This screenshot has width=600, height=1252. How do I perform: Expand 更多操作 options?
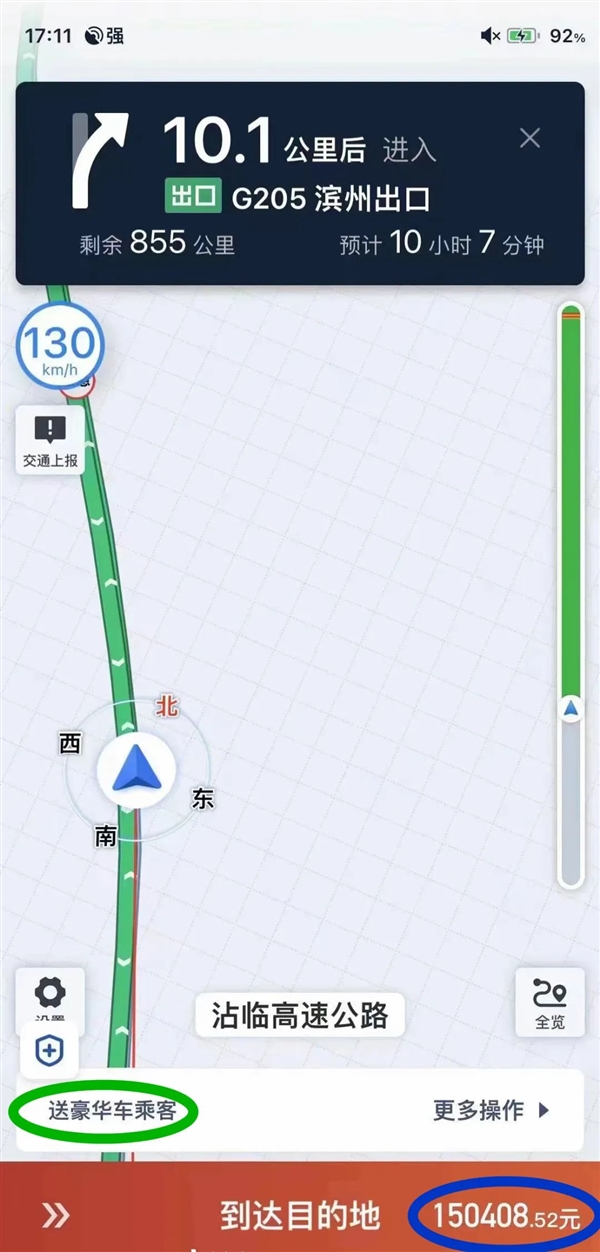[491, 1109]
